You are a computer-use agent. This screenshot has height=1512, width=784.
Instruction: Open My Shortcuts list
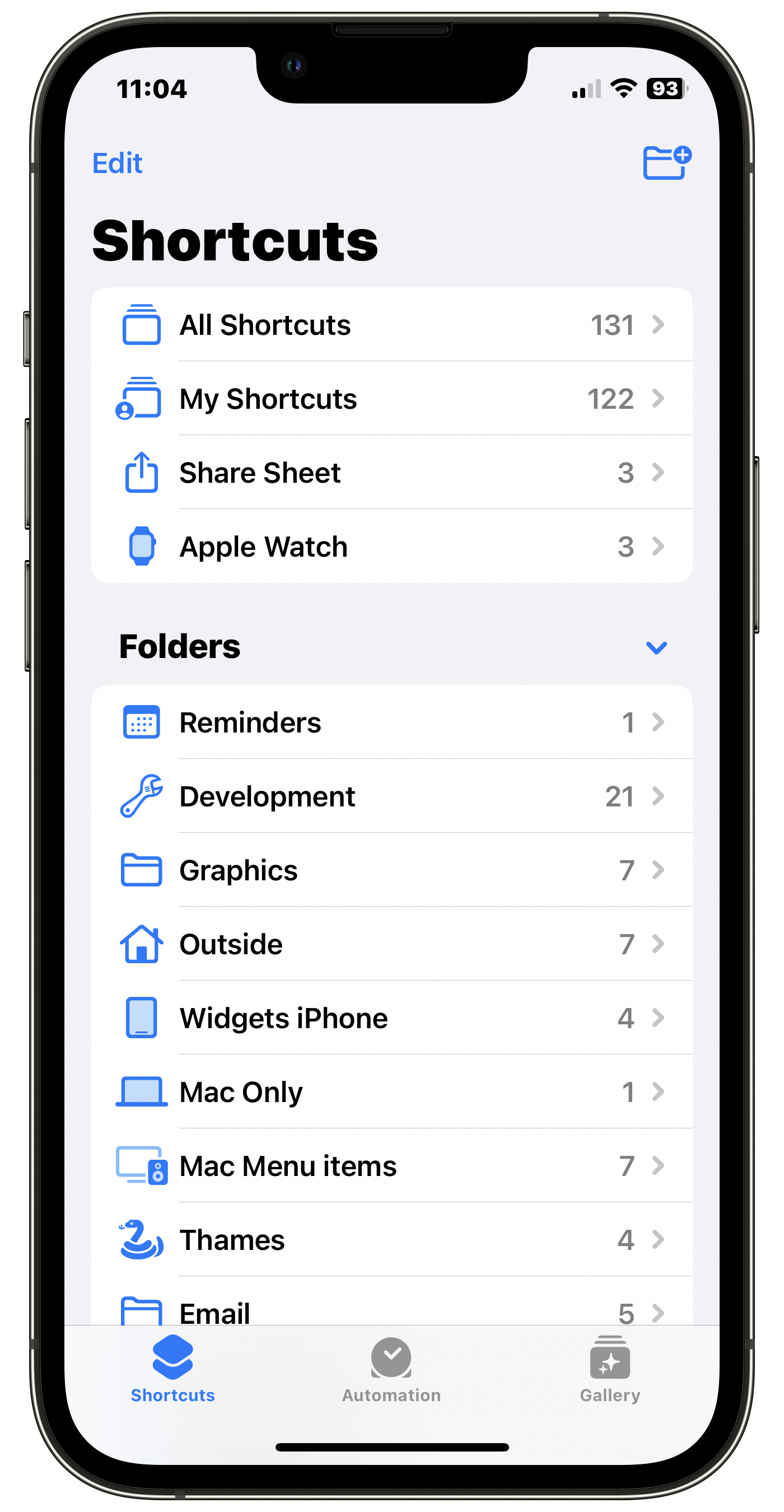point(391,399)
